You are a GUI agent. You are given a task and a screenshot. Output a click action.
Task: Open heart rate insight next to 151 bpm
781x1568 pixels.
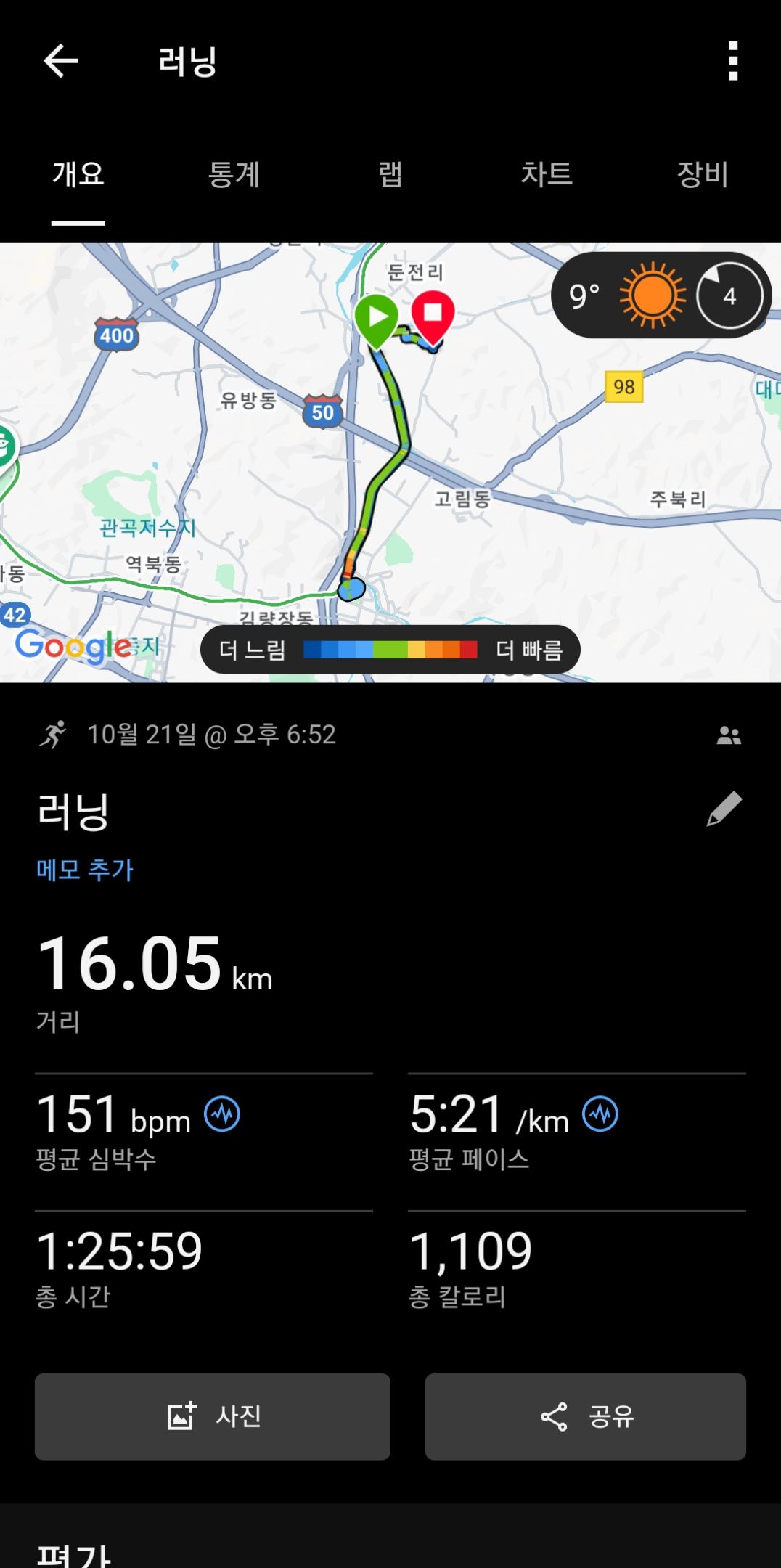222,1114
